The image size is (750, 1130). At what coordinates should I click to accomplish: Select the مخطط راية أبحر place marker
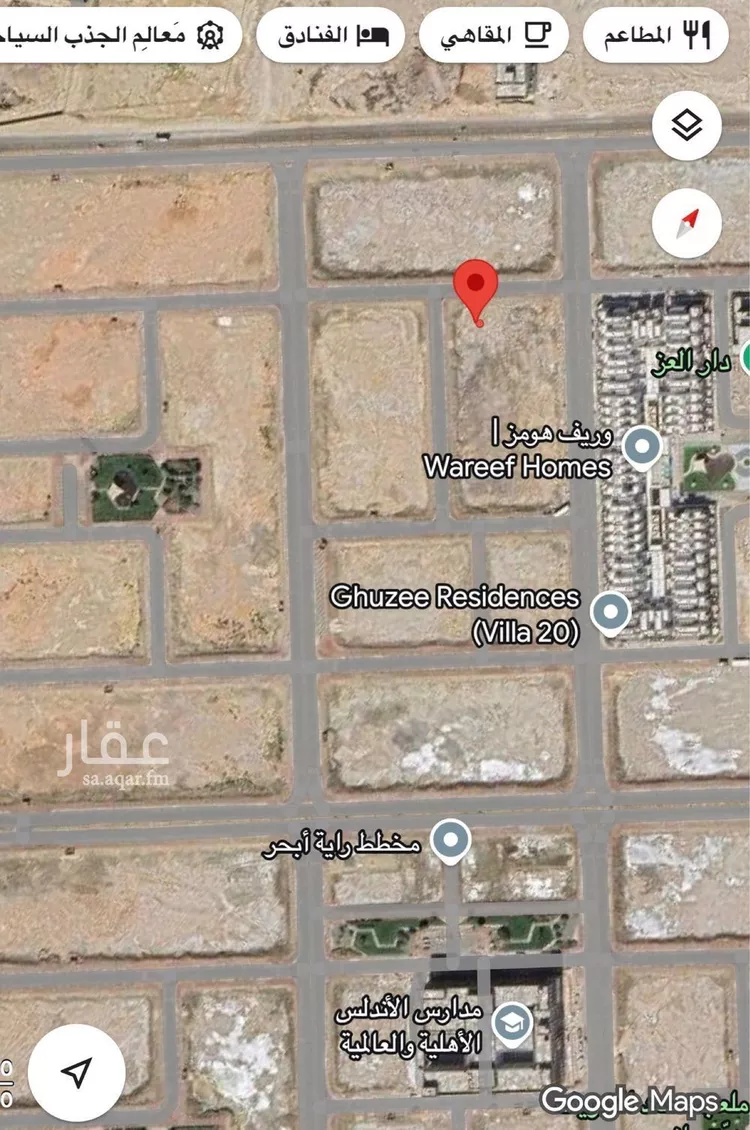451,841
